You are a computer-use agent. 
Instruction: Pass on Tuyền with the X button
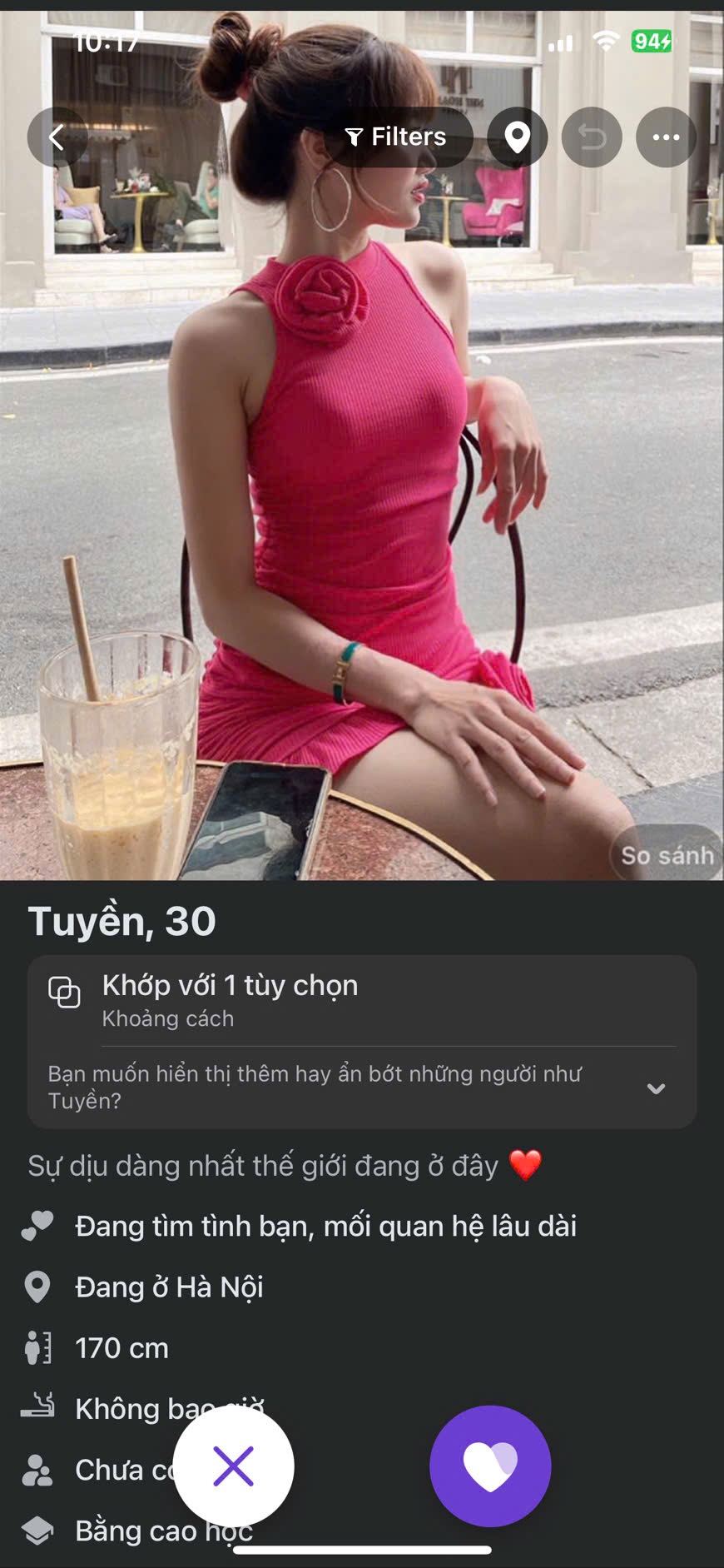234,1466
